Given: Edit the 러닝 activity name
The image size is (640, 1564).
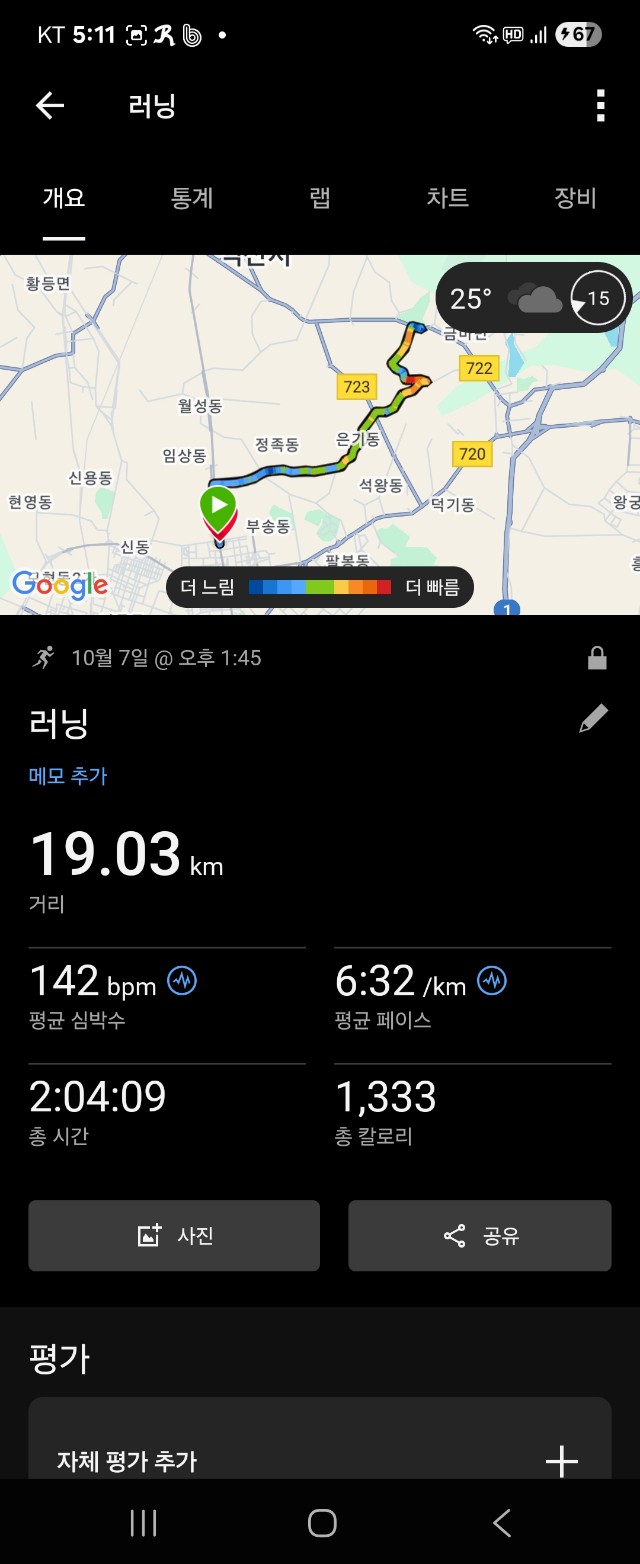Looking at the screenshot, I should click(x=593, y=719).
